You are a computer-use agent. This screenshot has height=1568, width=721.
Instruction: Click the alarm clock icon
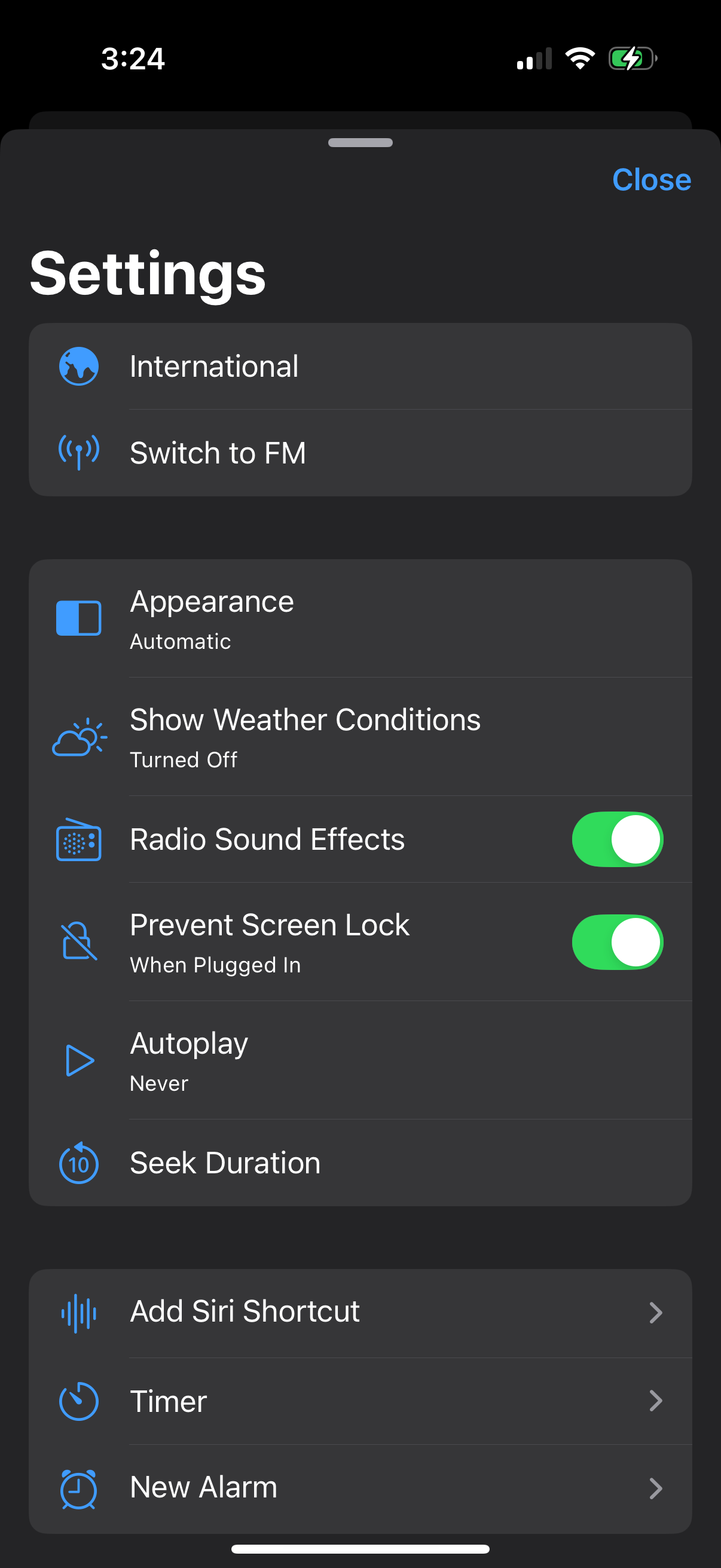click(78, 1487)
